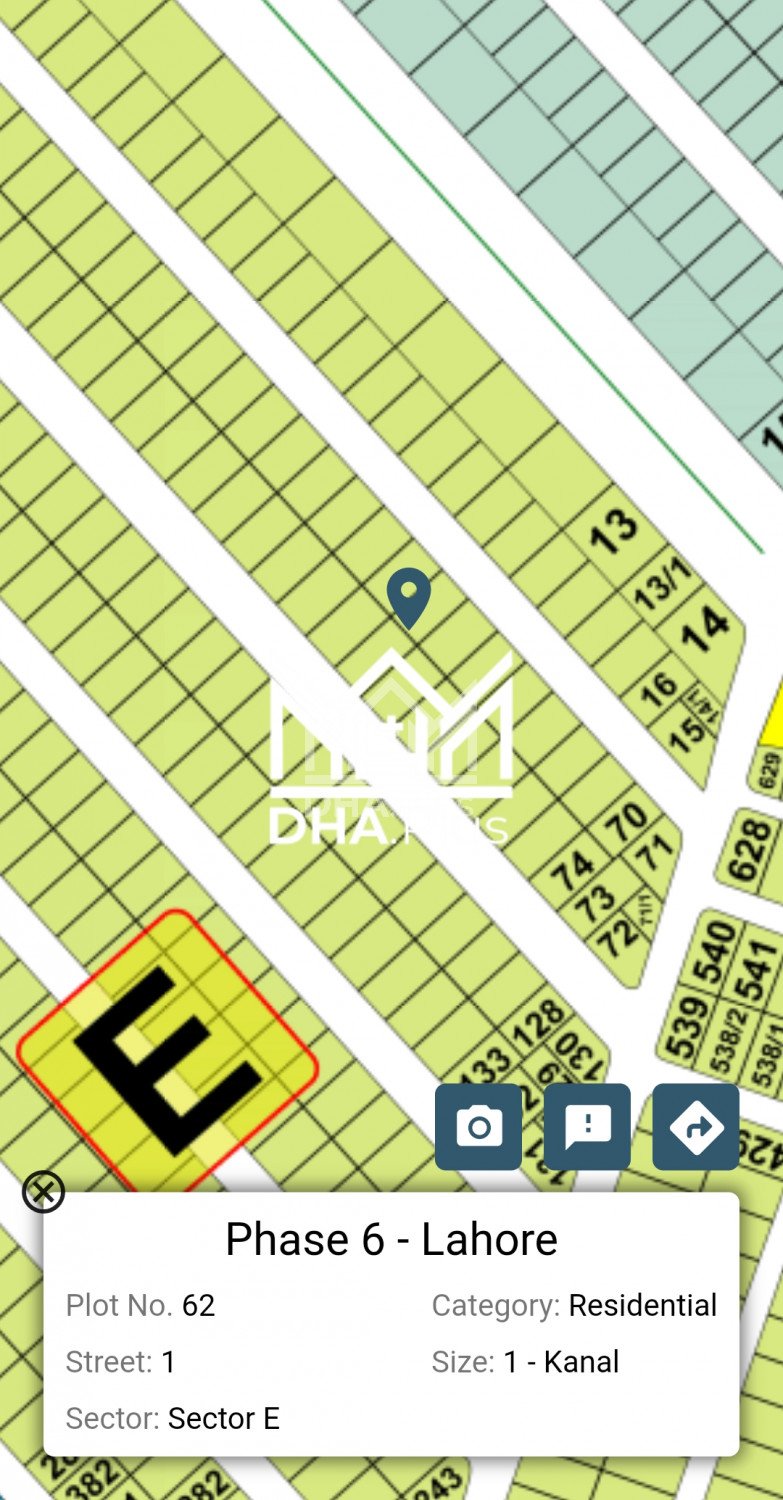Open directions to the plot
The height and width of the screenshot is (1500, 783).
click(x=696, y=1127)
